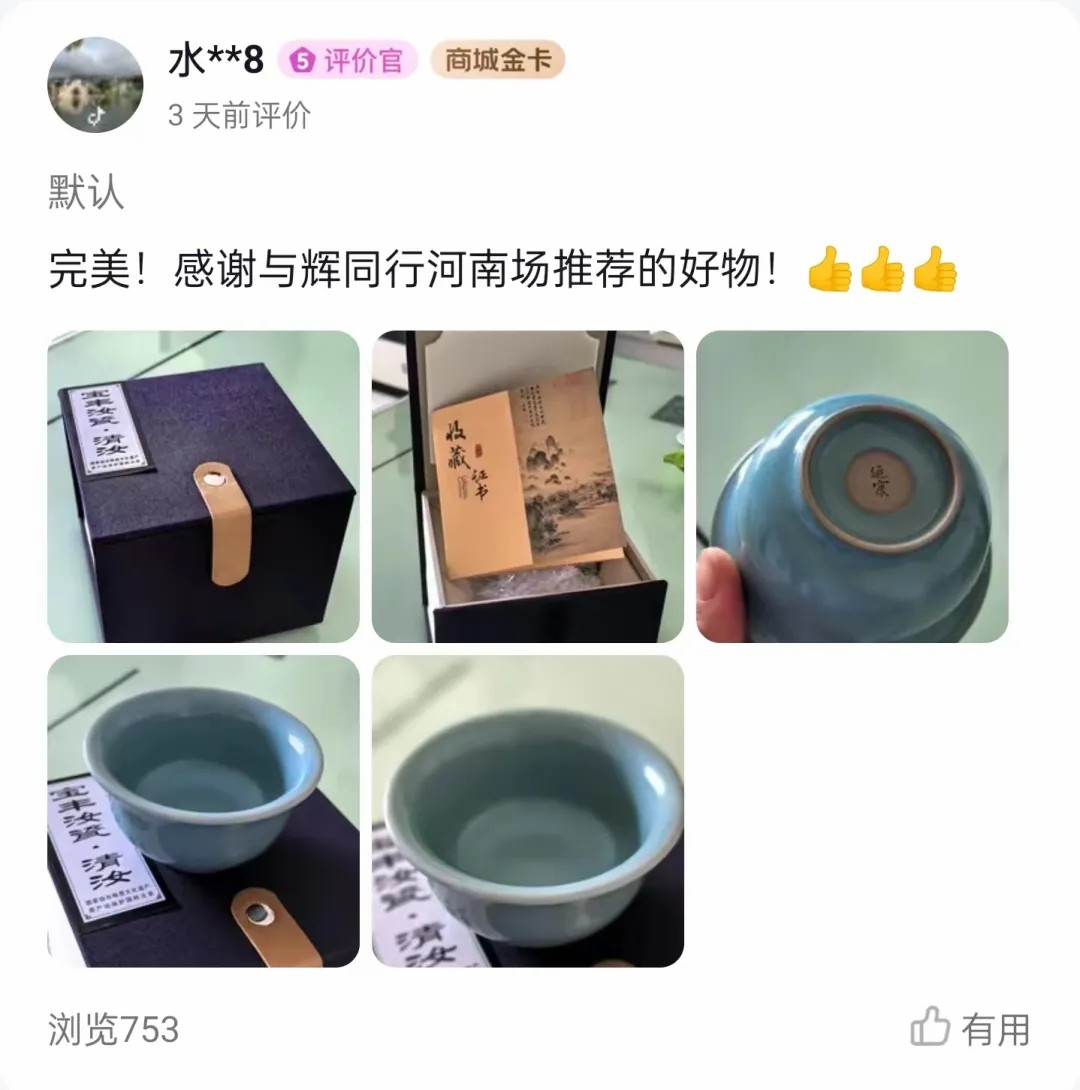Image resolution: width=1080 pixels, height=1090 pixels.
Task: Open the photo of the closed navy box
Action: (203, 486)
